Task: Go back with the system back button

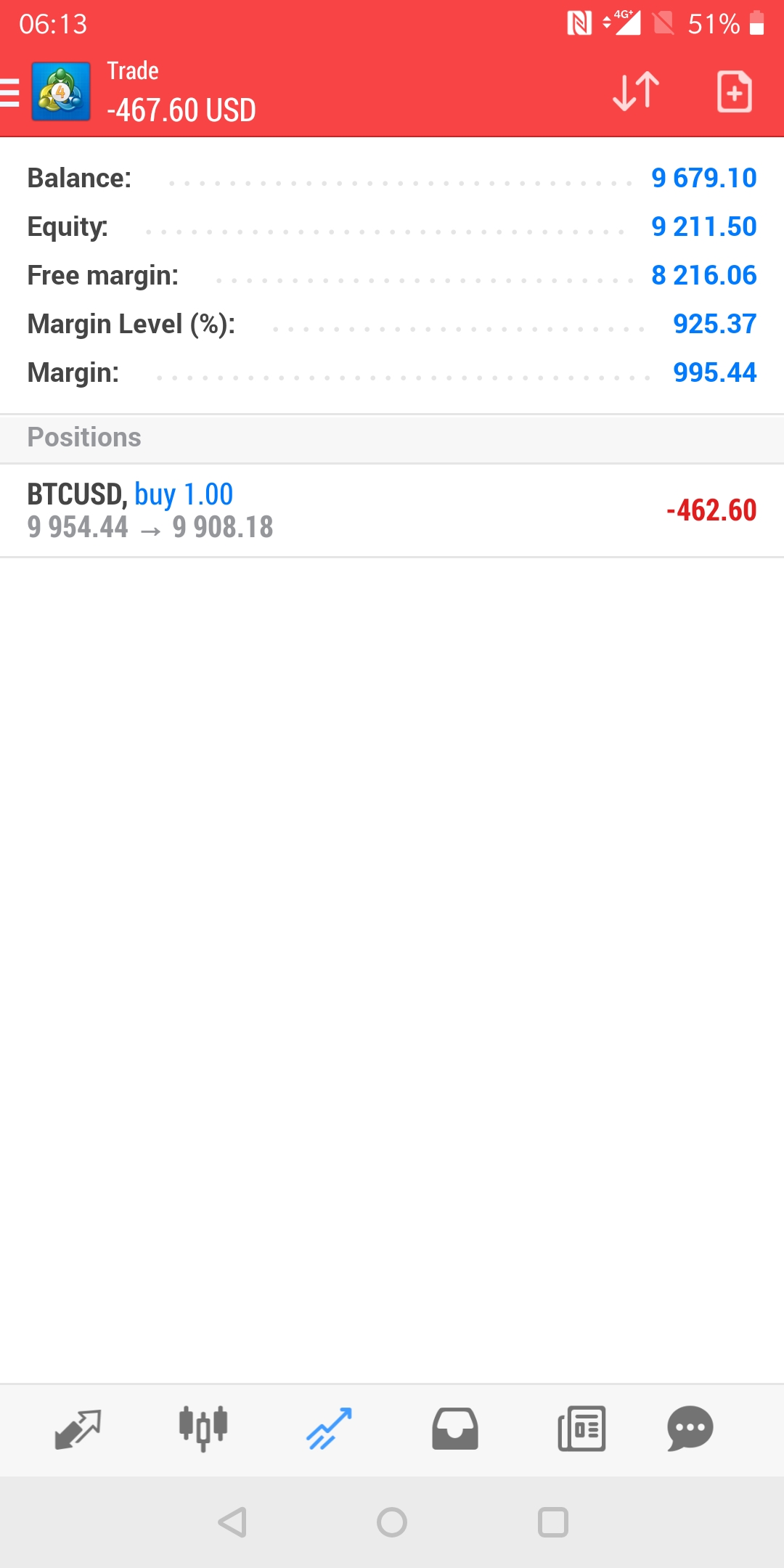Action: tap(232, 1522)
